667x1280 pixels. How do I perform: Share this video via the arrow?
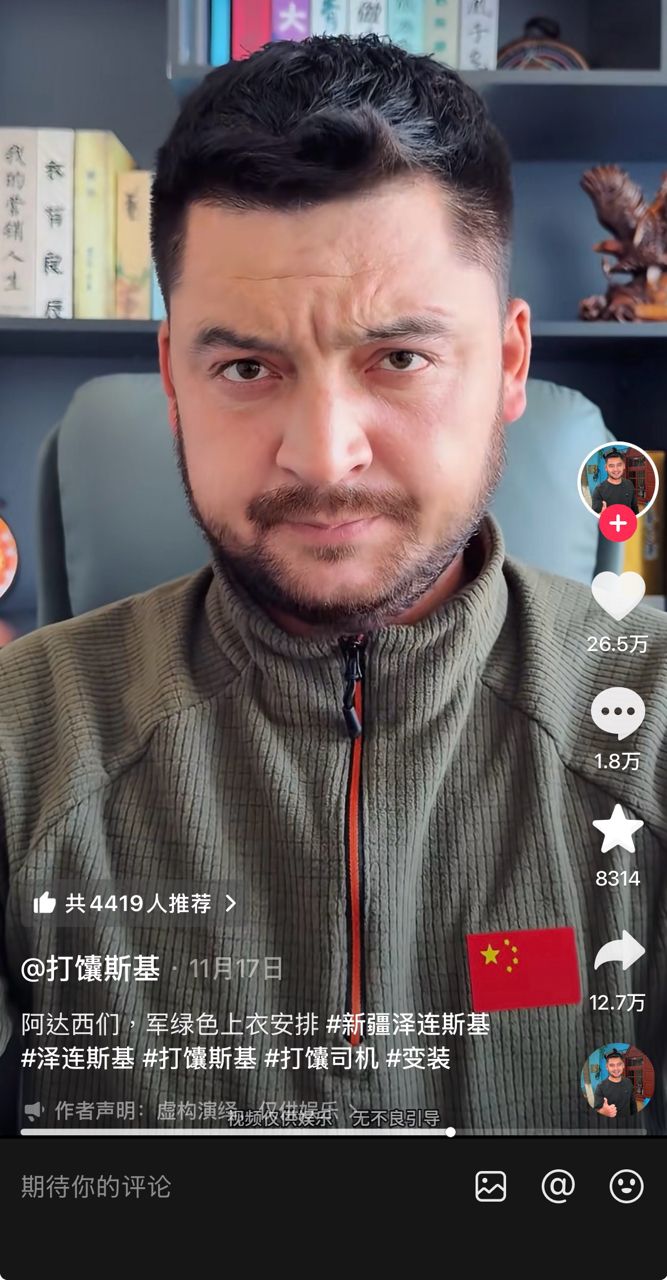[619, 951]
